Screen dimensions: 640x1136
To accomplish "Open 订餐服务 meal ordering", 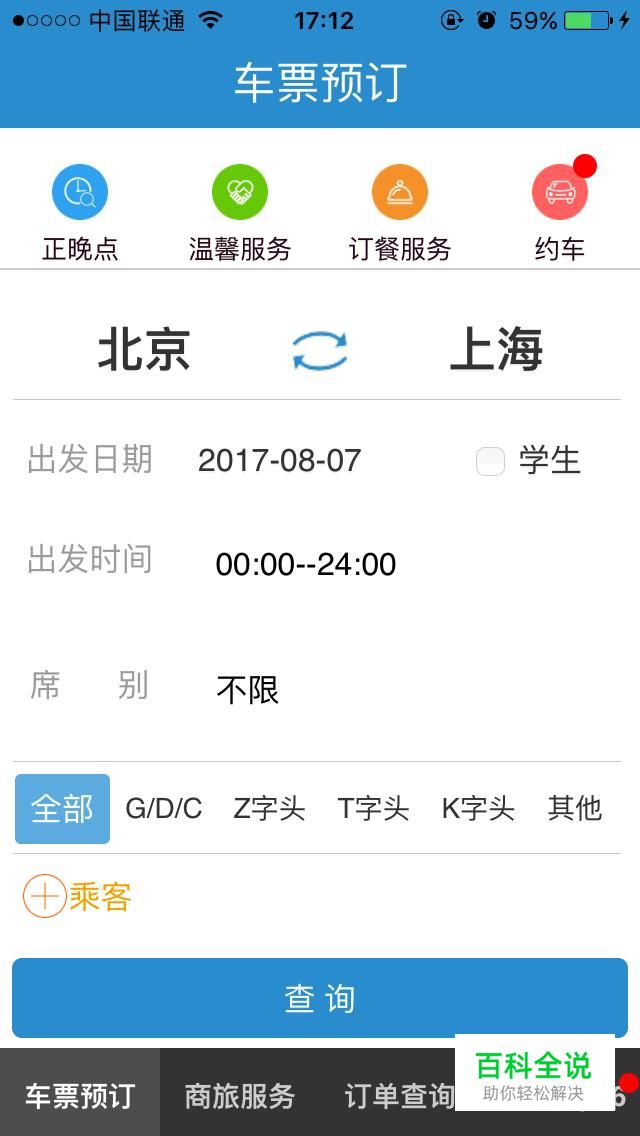I will (400, 193).
